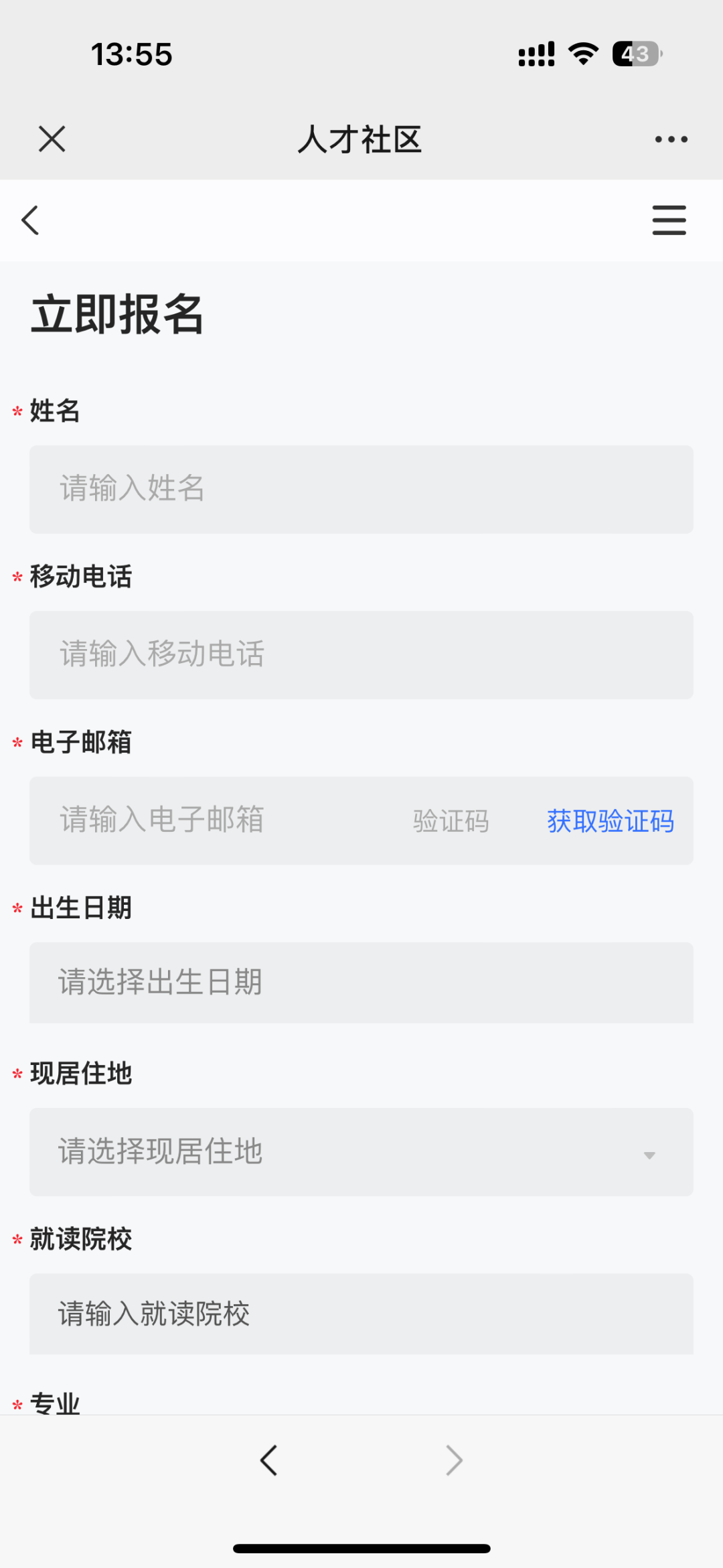Open the hamburger menu at top right
Screen dimensions: 723x1568
click(669, 220)
